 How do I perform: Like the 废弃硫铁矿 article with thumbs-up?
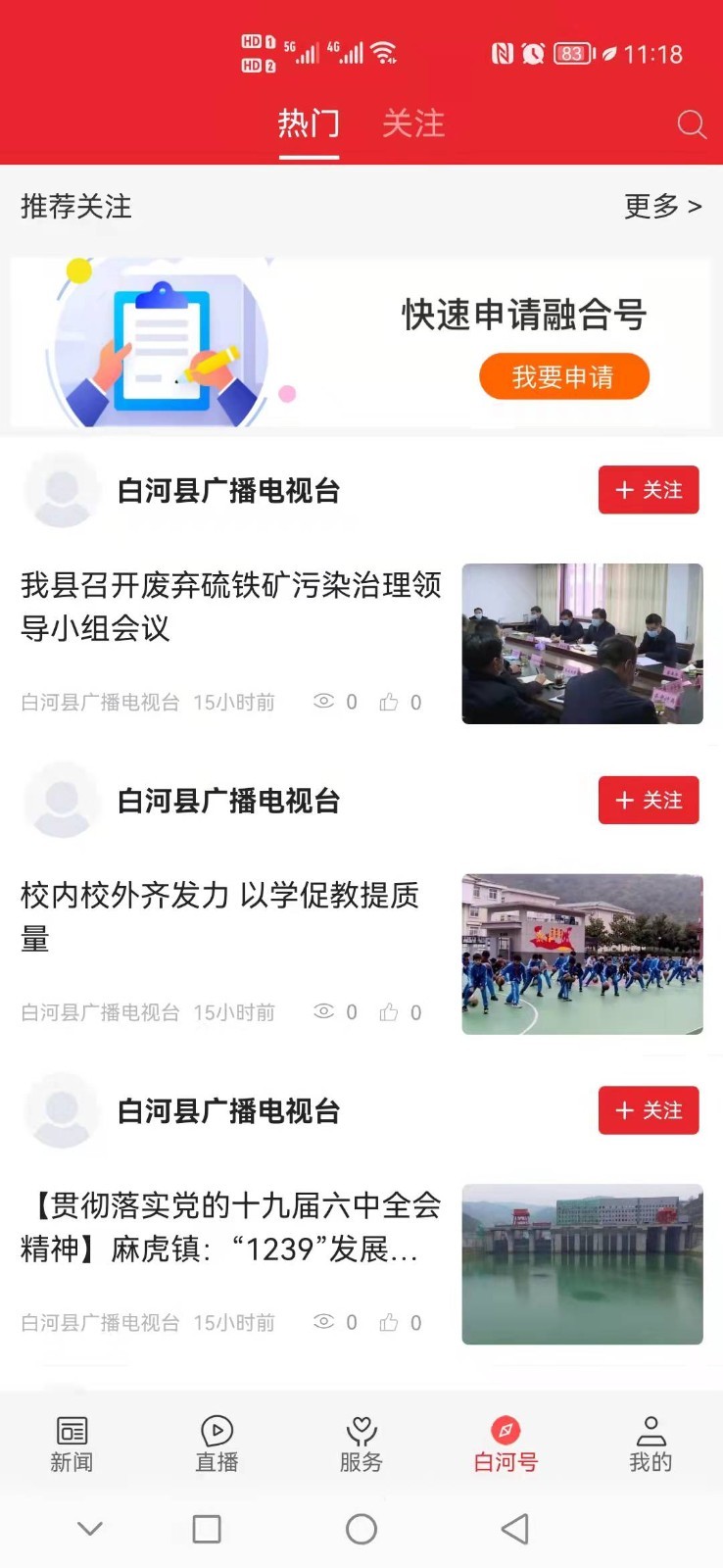[390, 702]
